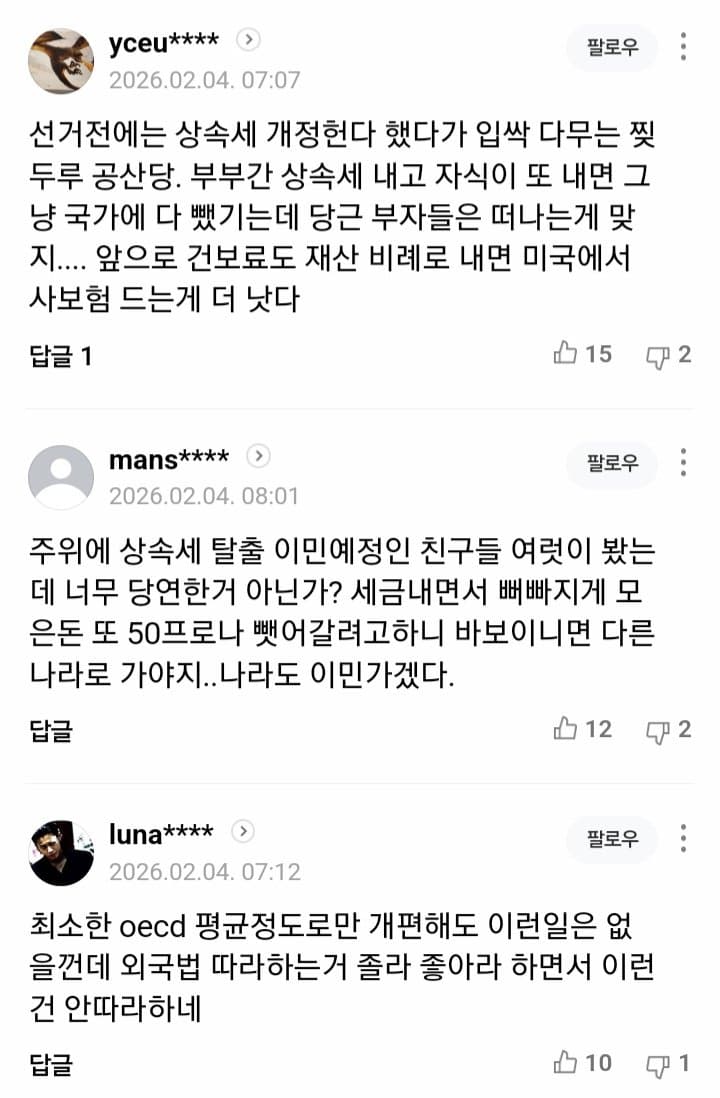Open overflow menu on mans**** comment
This screenshot has width=720, height=1098.
coord(683,463)
